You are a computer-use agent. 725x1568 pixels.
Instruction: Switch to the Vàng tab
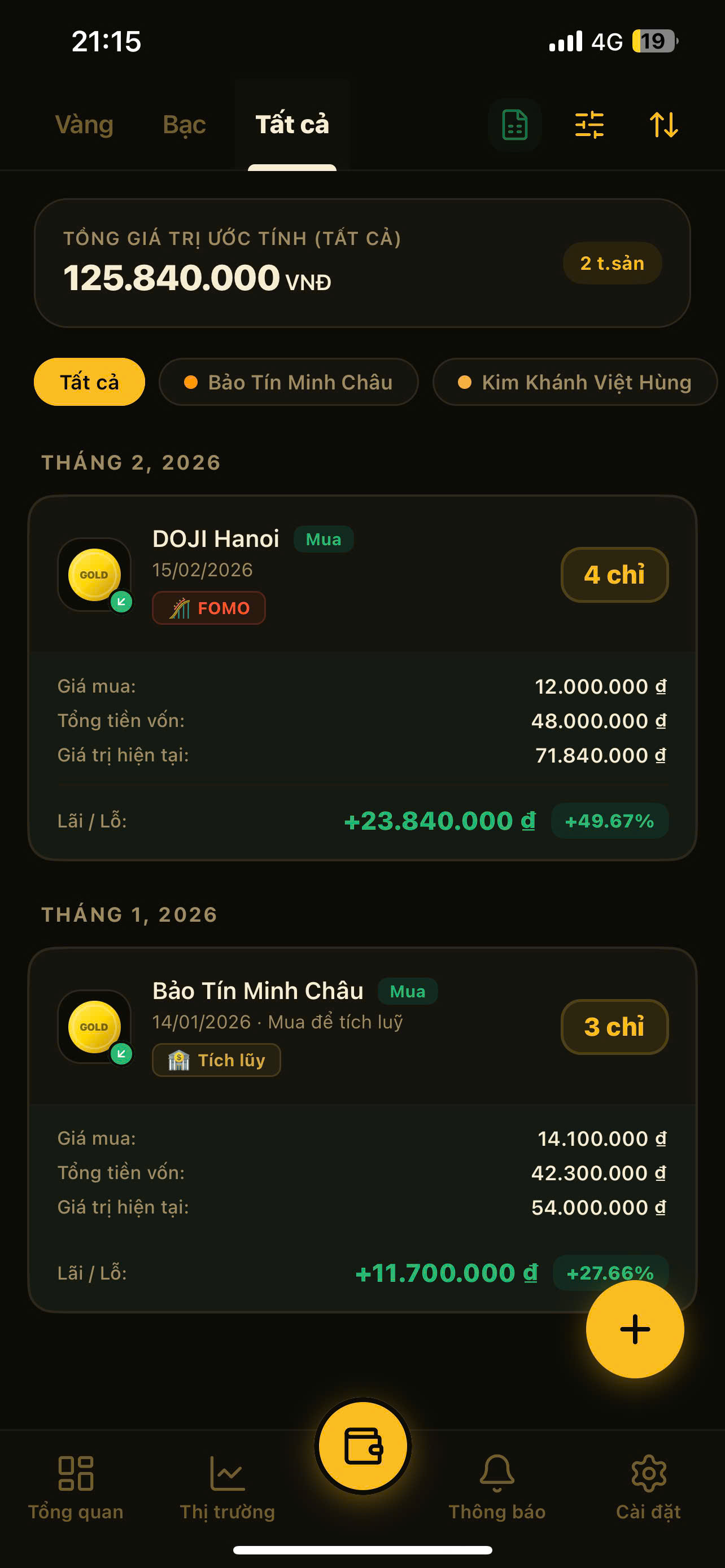coord(85,124)
